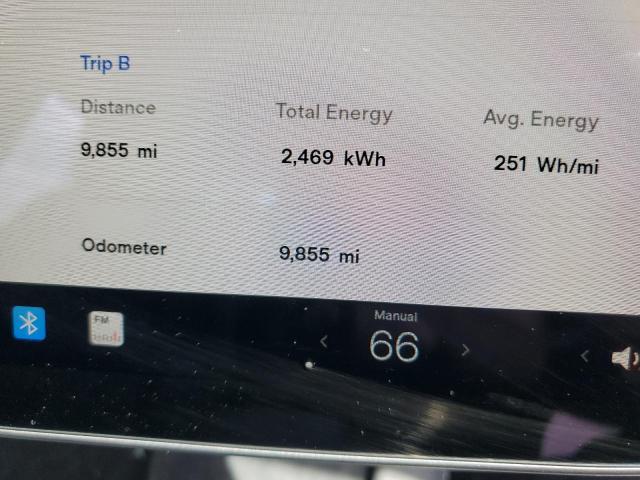Open Bluetooth settings
Image resolution: width=640 pixels, height=480 pixels.
tap(29, 323)
